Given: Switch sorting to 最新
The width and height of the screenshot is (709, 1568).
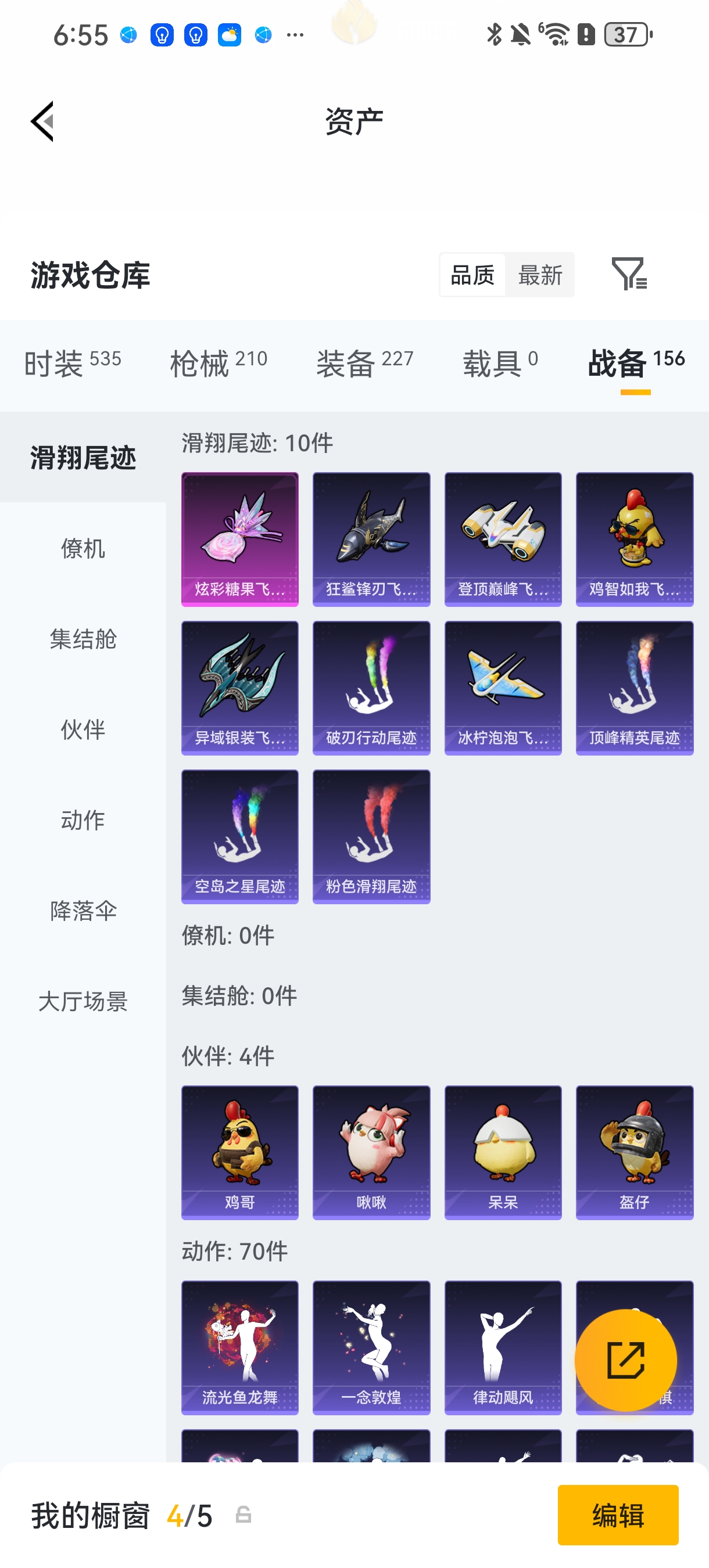Looking at the screenshot, I should coord(541,275).
